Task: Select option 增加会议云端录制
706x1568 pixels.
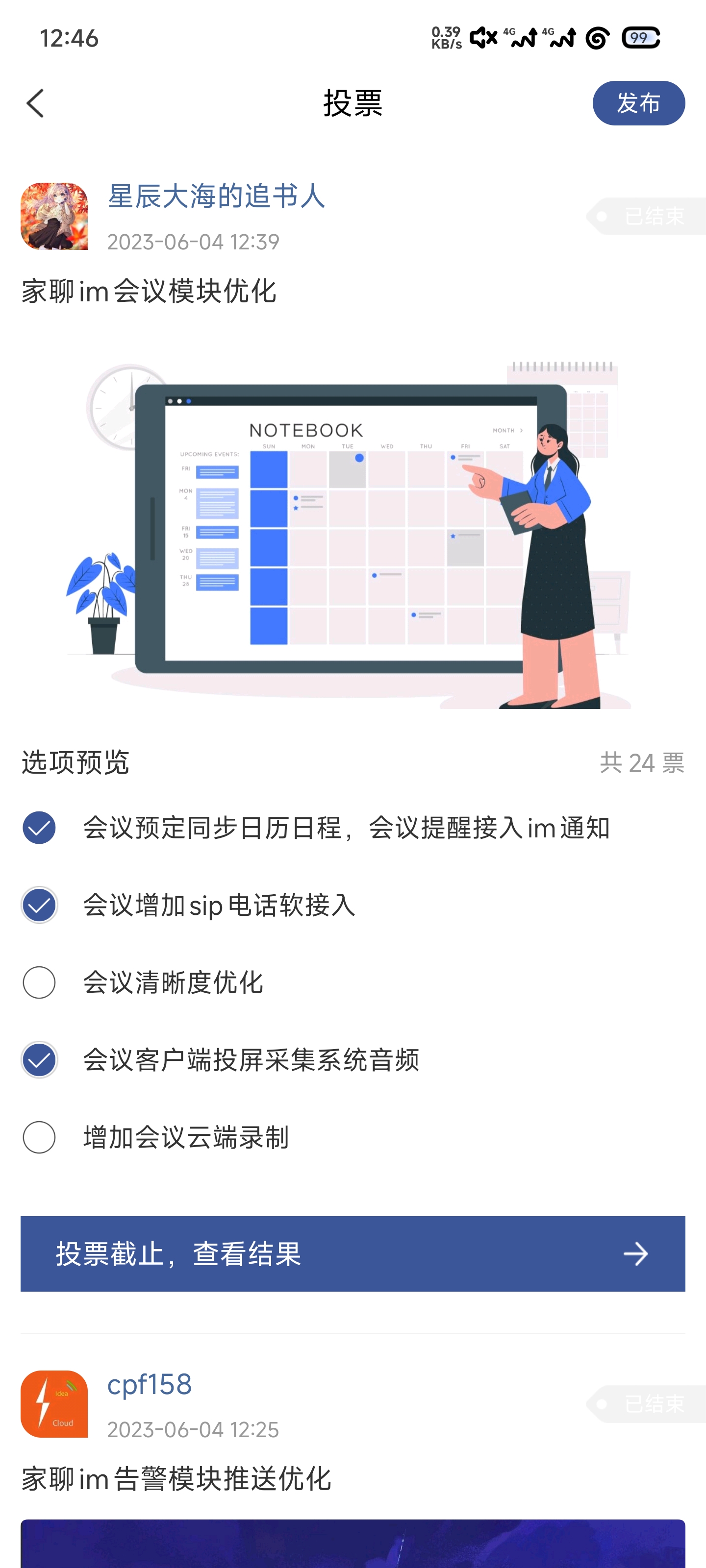Action: click(x=39, y=1137)
